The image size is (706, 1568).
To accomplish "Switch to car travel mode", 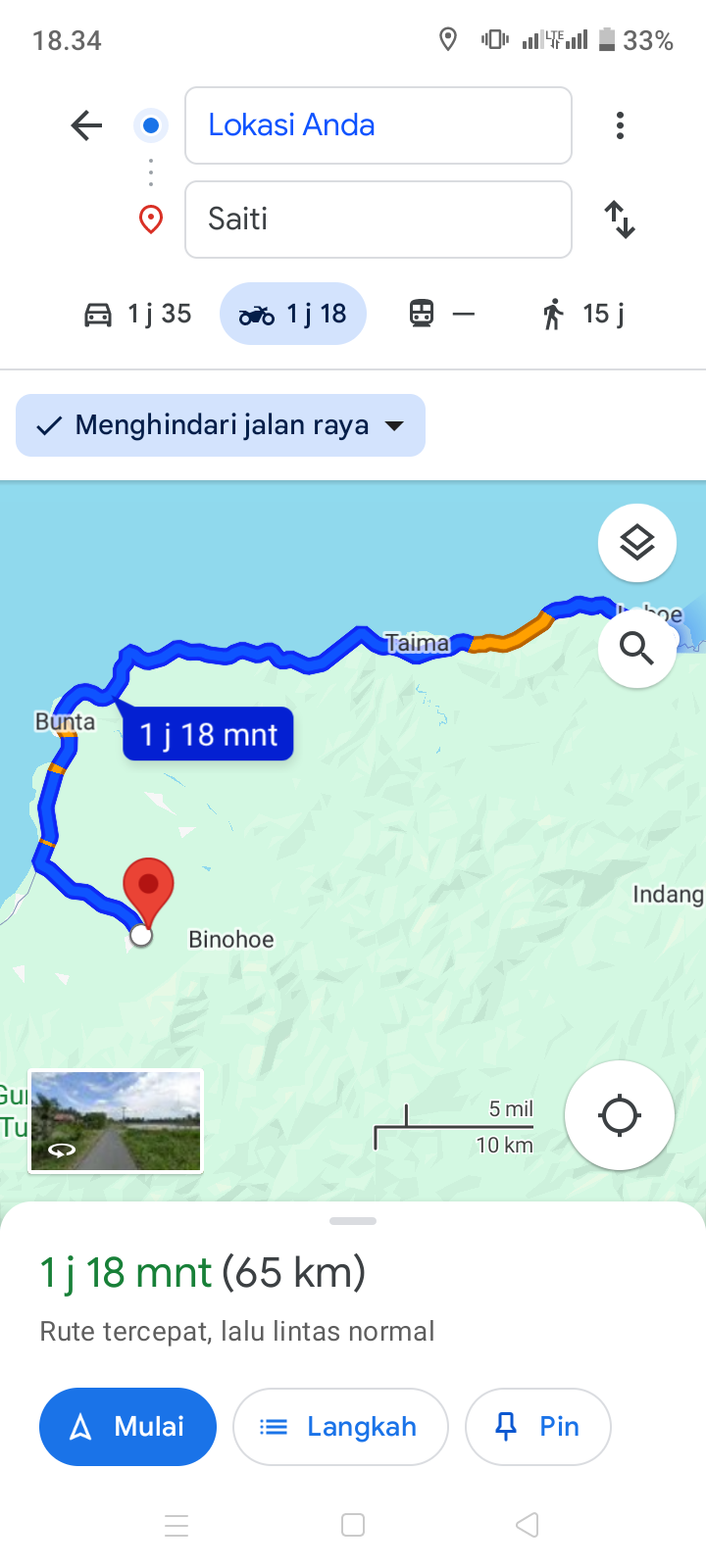I will (137, 314).
